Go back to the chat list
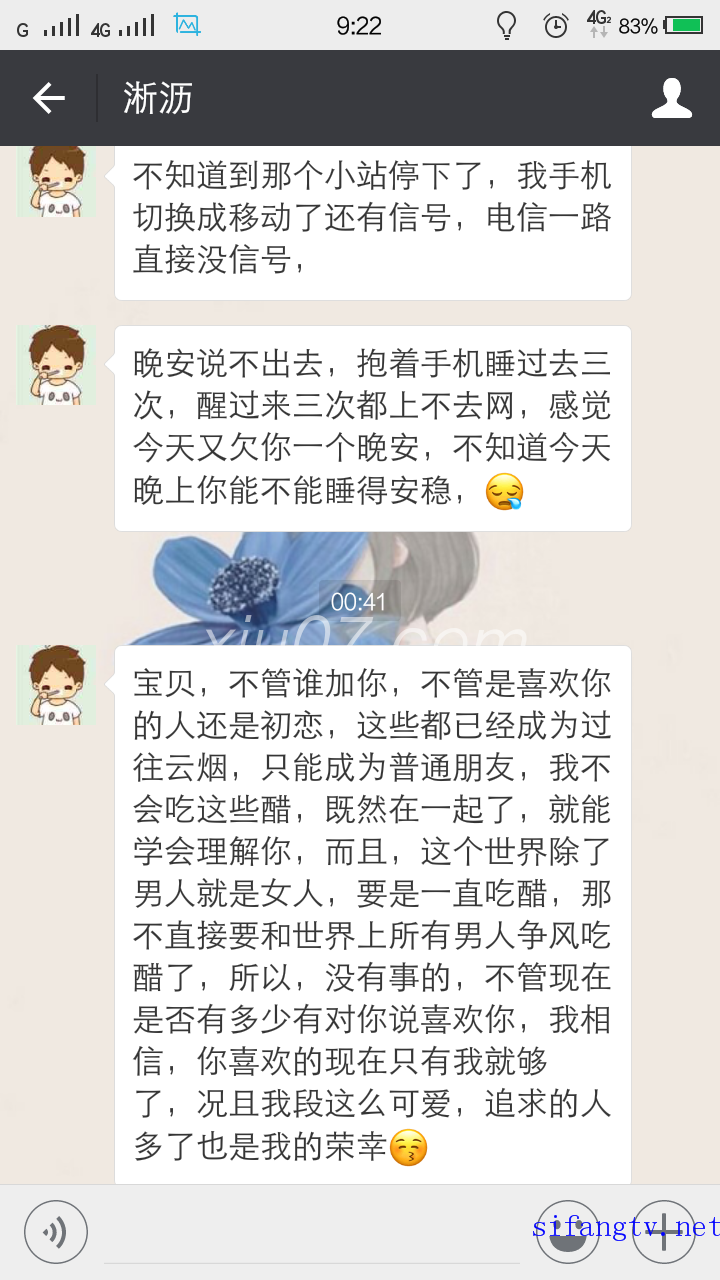 48,98
